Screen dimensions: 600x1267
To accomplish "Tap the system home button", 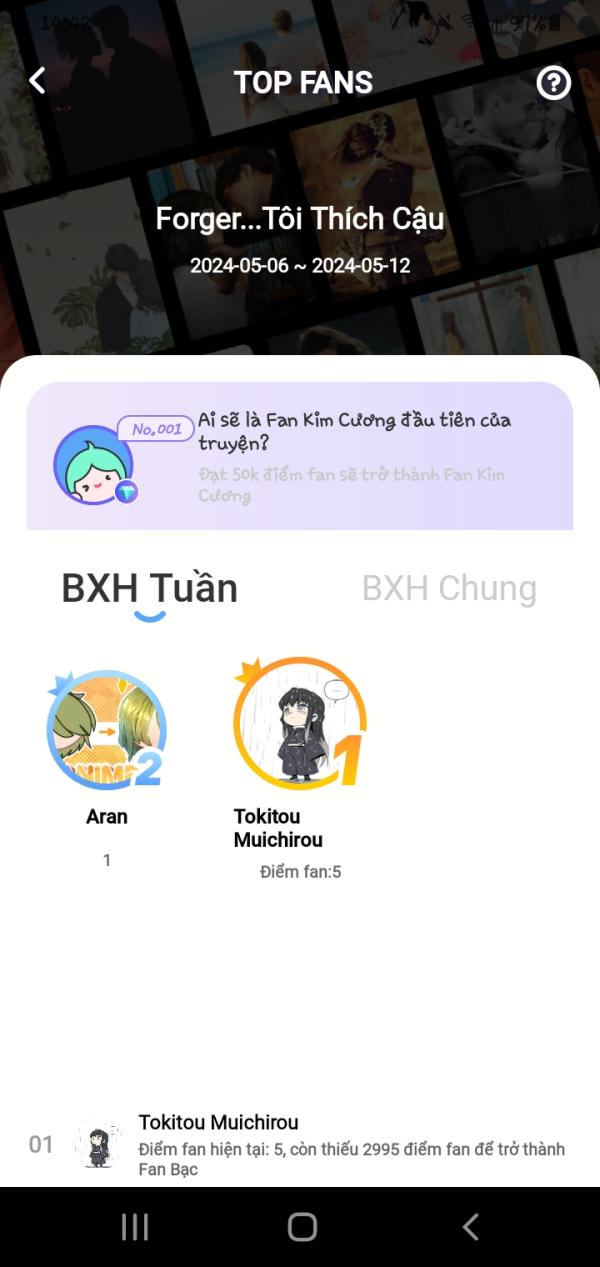I will coord(301,1227).
